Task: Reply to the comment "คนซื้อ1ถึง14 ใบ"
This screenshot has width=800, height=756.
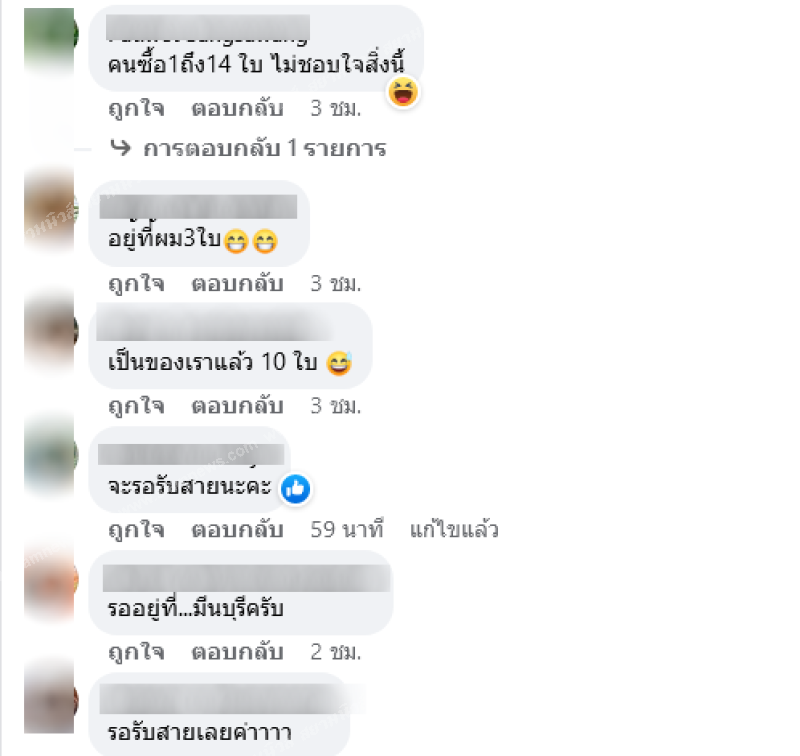Action: 238,107
